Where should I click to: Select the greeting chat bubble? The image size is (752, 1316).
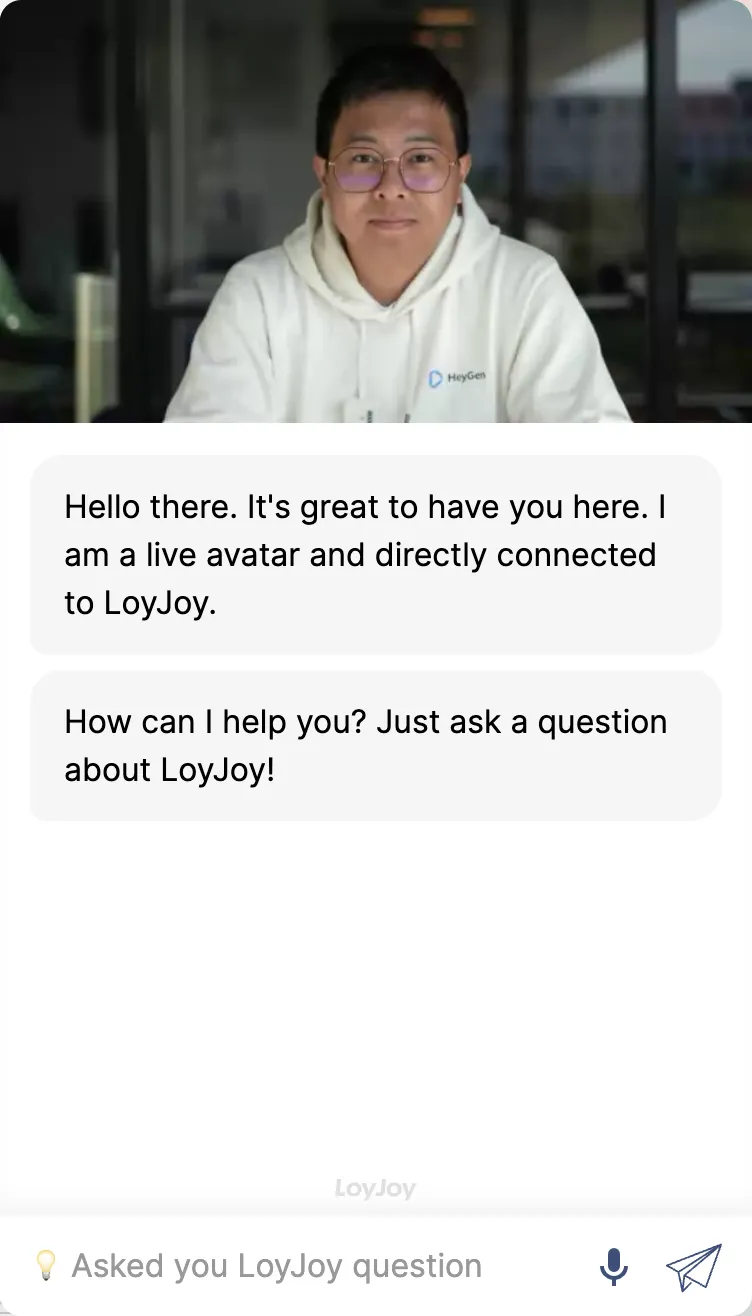pyautogui.click(x=375, y=554)
